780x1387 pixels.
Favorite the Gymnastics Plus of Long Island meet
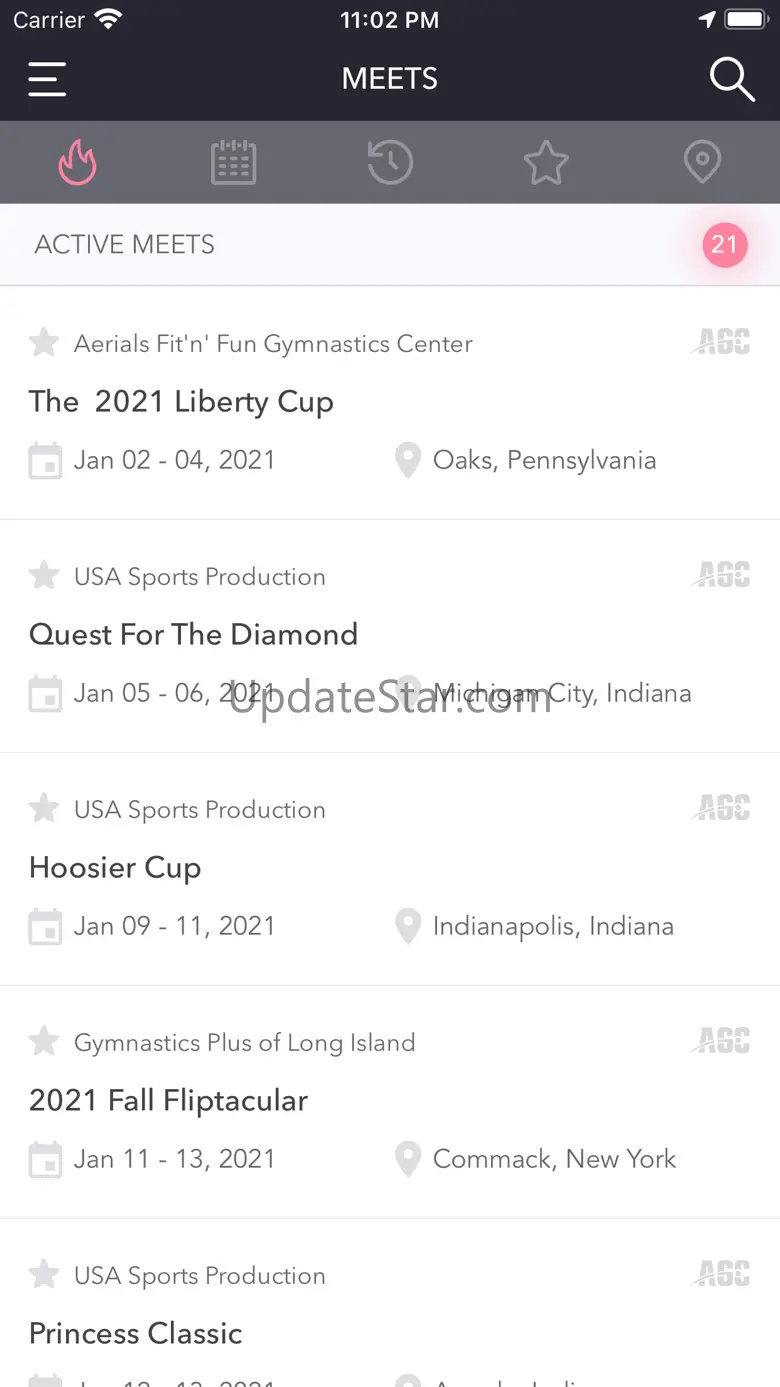tap(44, 1042)
